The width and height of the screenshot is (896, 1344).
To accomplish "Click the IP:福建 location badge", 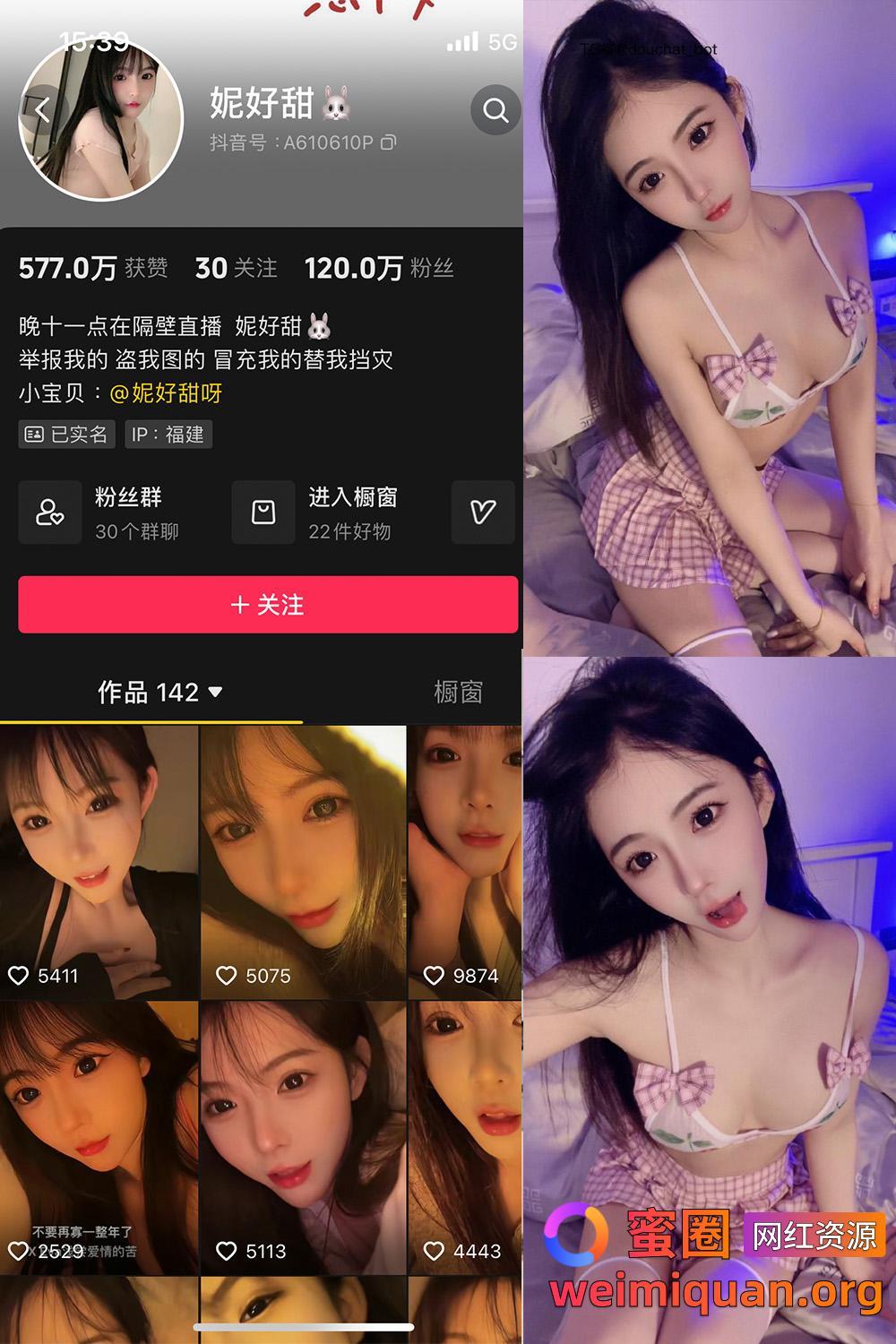I will (167, 435).
